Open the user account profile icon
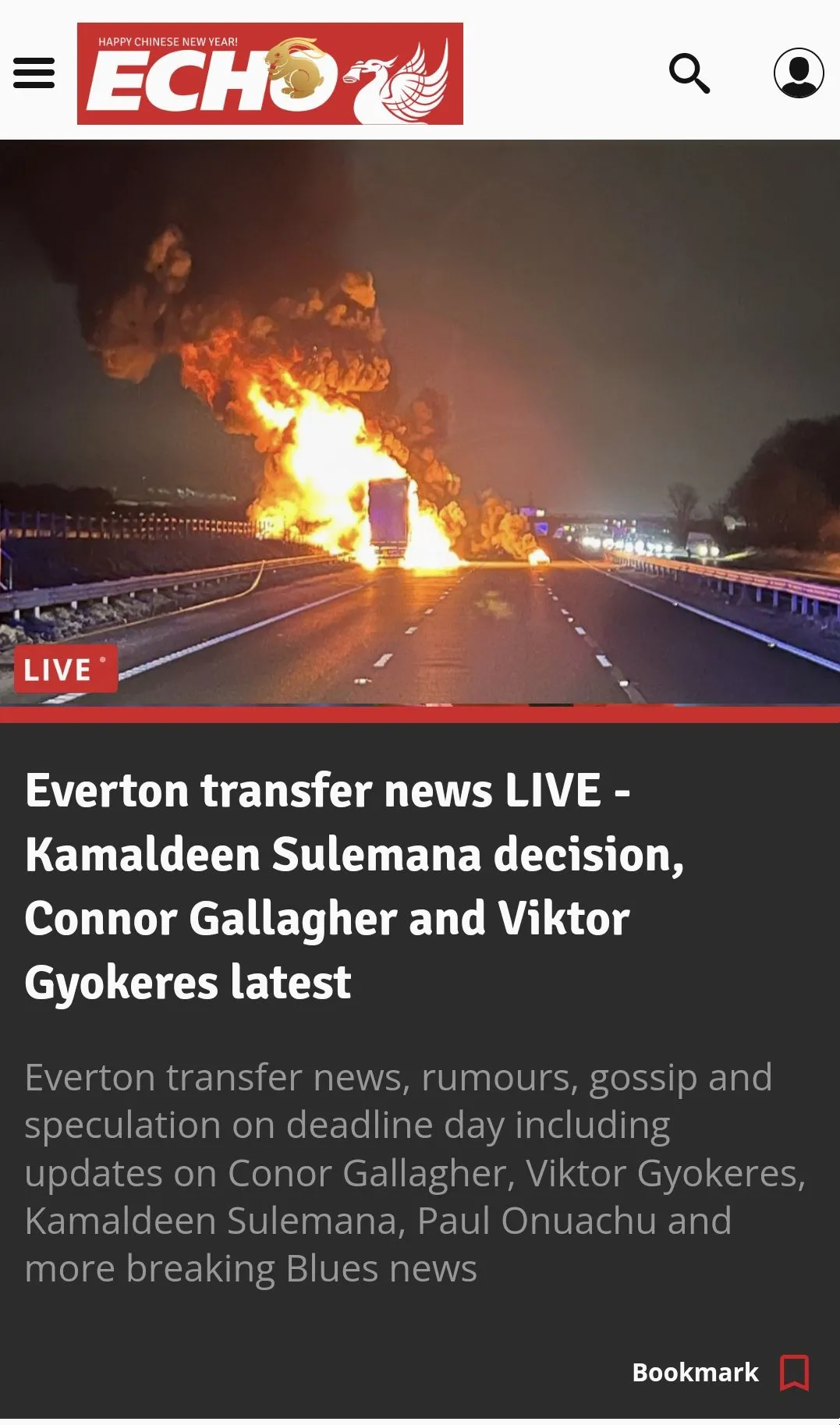Viewport: 840px width, 1425px height. (x=799, y=73)
